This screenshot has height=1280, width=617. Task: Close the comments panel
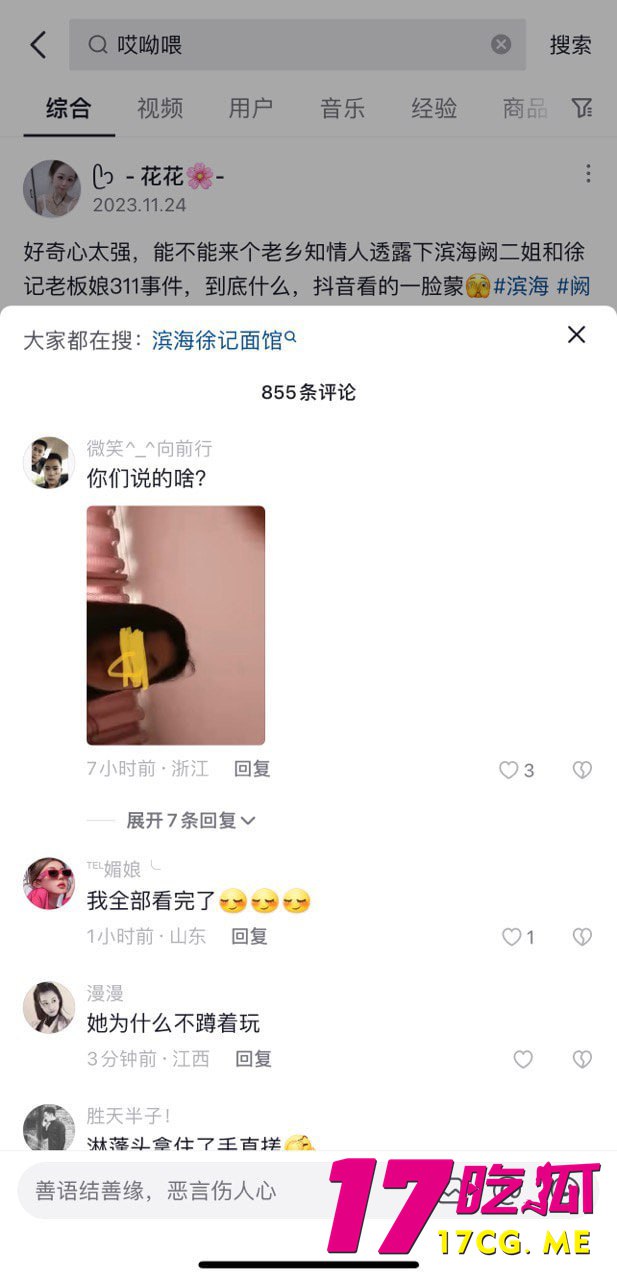[576, 335]
